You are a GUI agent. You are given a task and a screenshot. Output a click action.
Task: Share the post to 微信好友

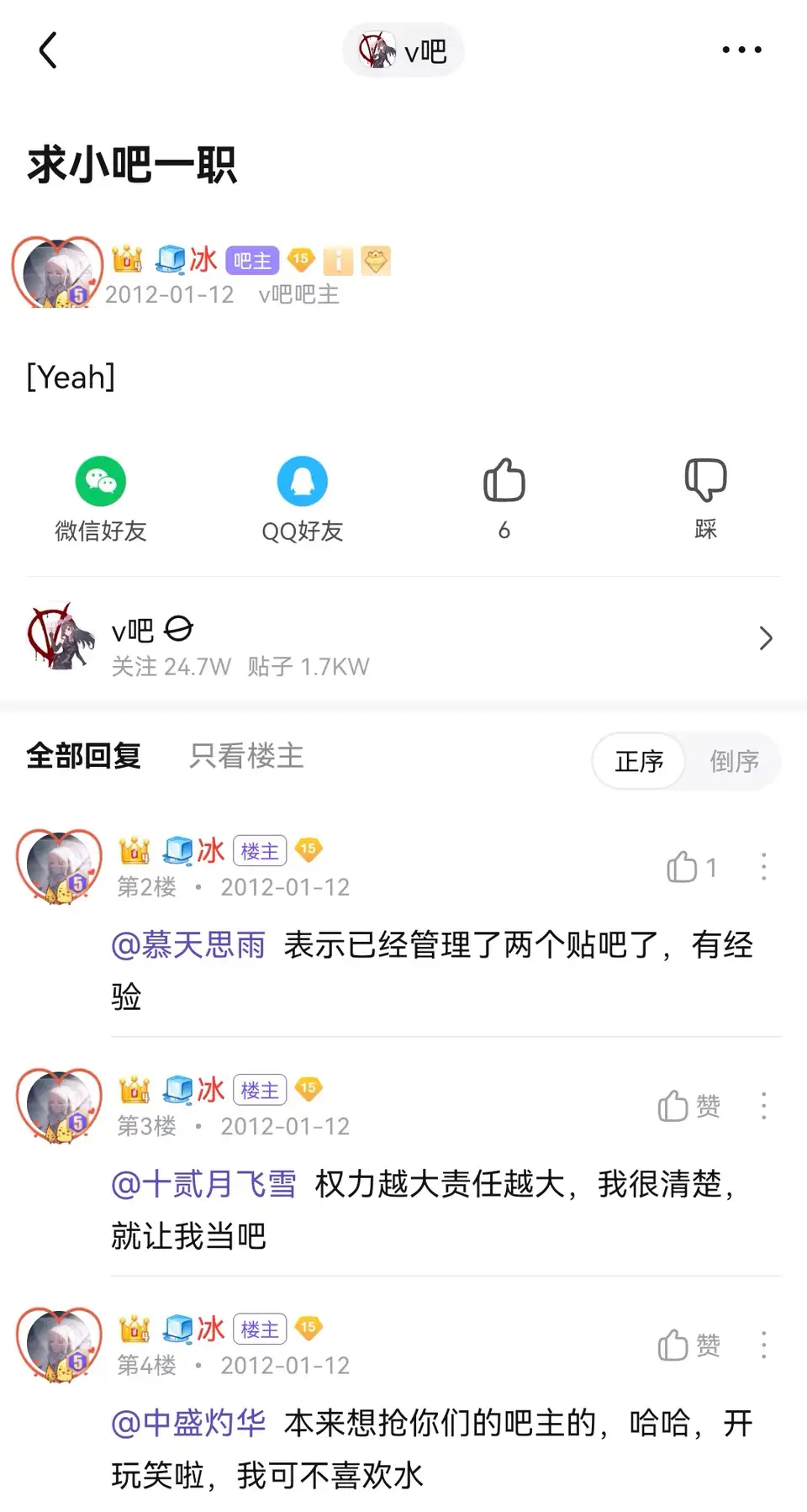pos(101,498)
